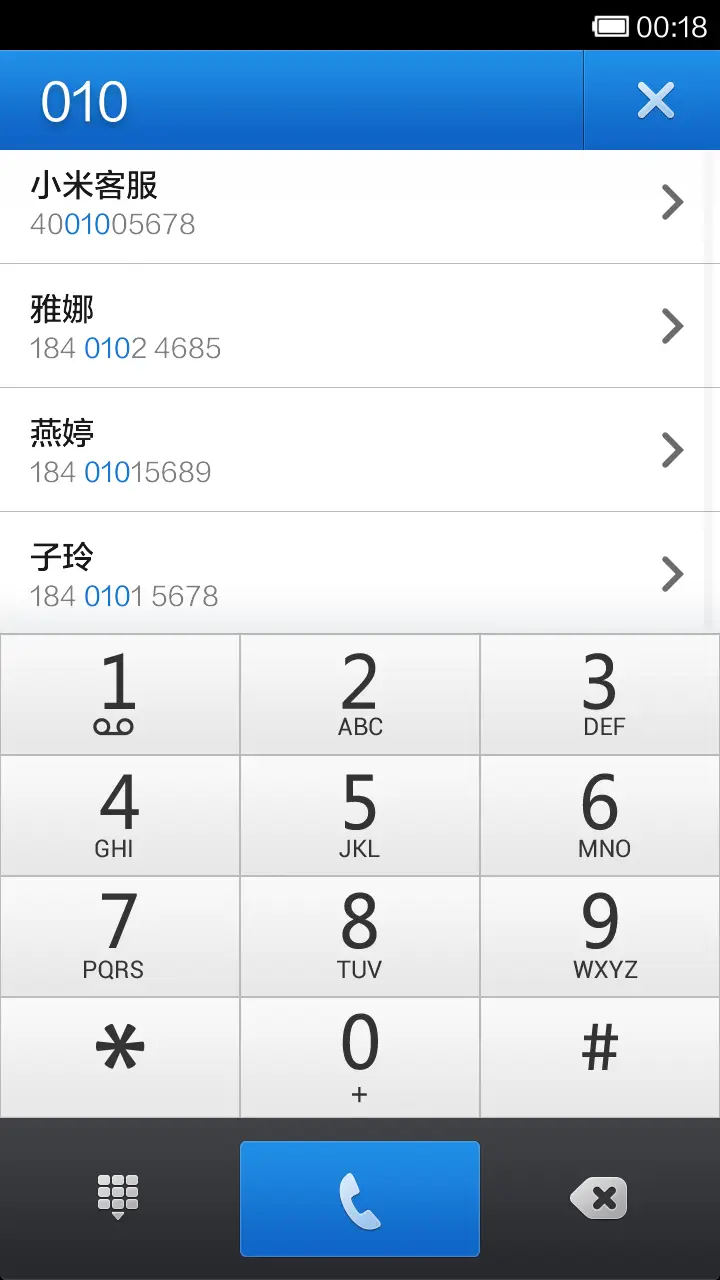Viewport: 720px width, 1280px height.
Task: Dial digit 8 TUV key
Action: coord(360,936)
